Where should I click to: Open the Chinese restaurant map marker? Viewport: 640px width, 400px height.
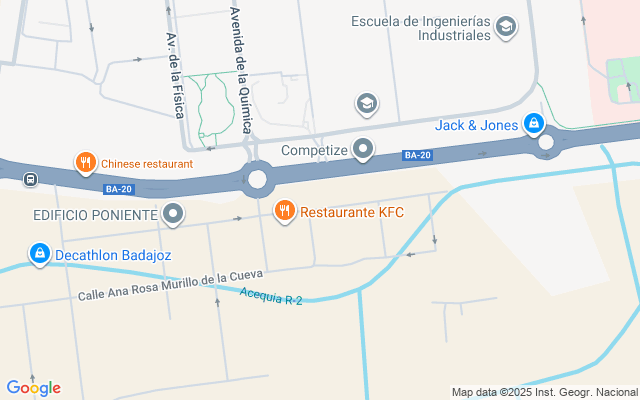(x=86, y=162)
